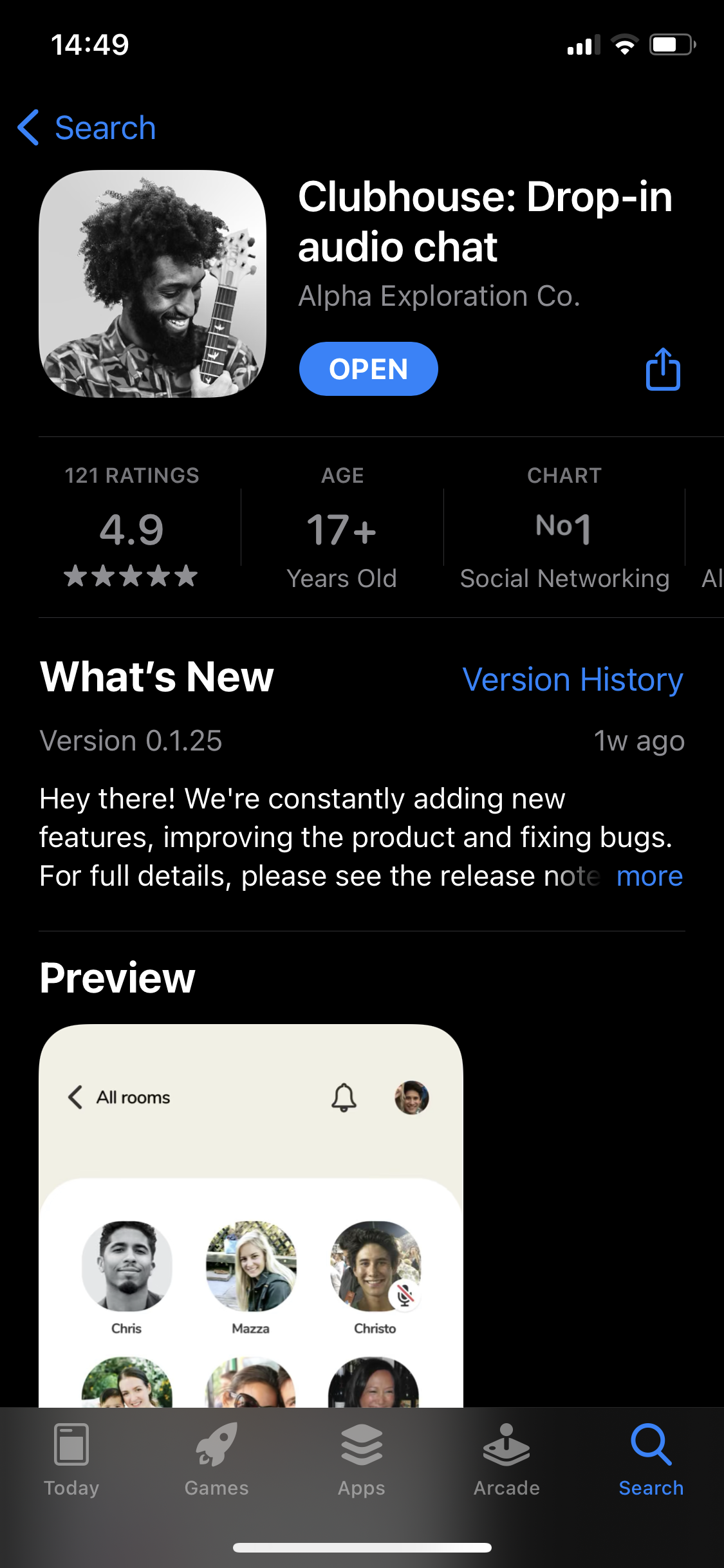Open Alpha Exploration Co. developer page

click(x=440, y=296)
